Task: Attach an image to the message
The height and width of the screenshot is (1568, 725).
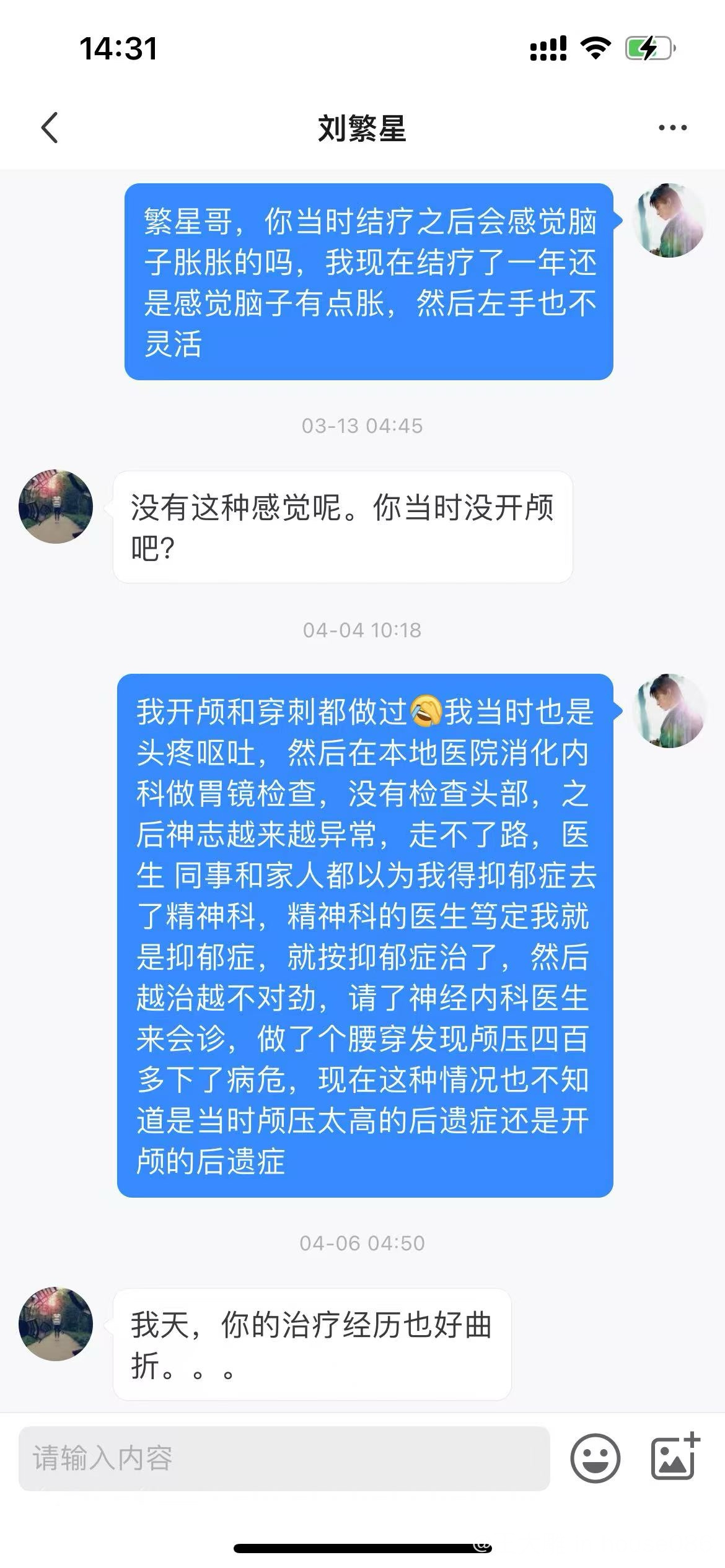Action: coord(674,1457)
